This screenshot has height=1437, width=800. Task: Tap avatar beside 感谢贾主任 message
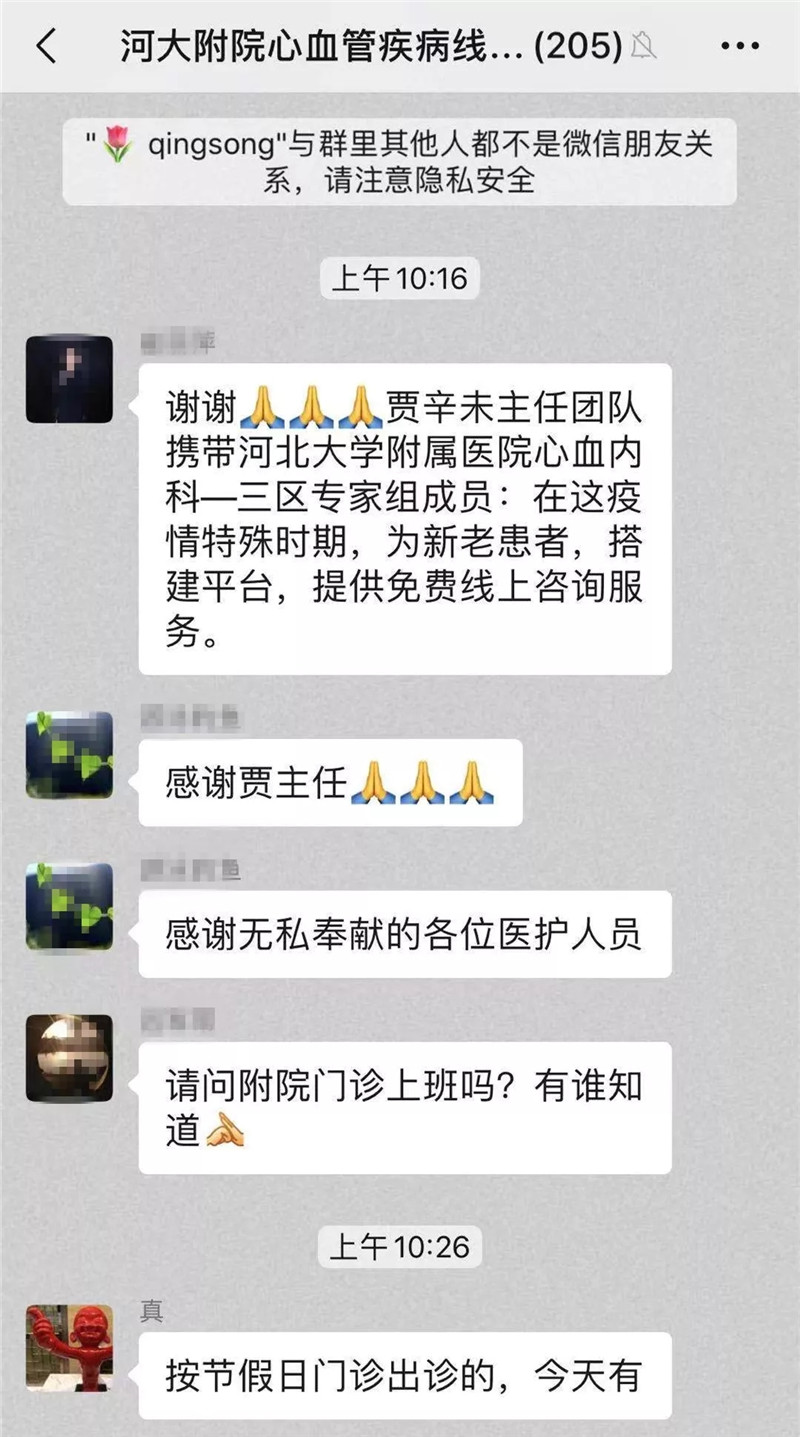click(69, 755)
